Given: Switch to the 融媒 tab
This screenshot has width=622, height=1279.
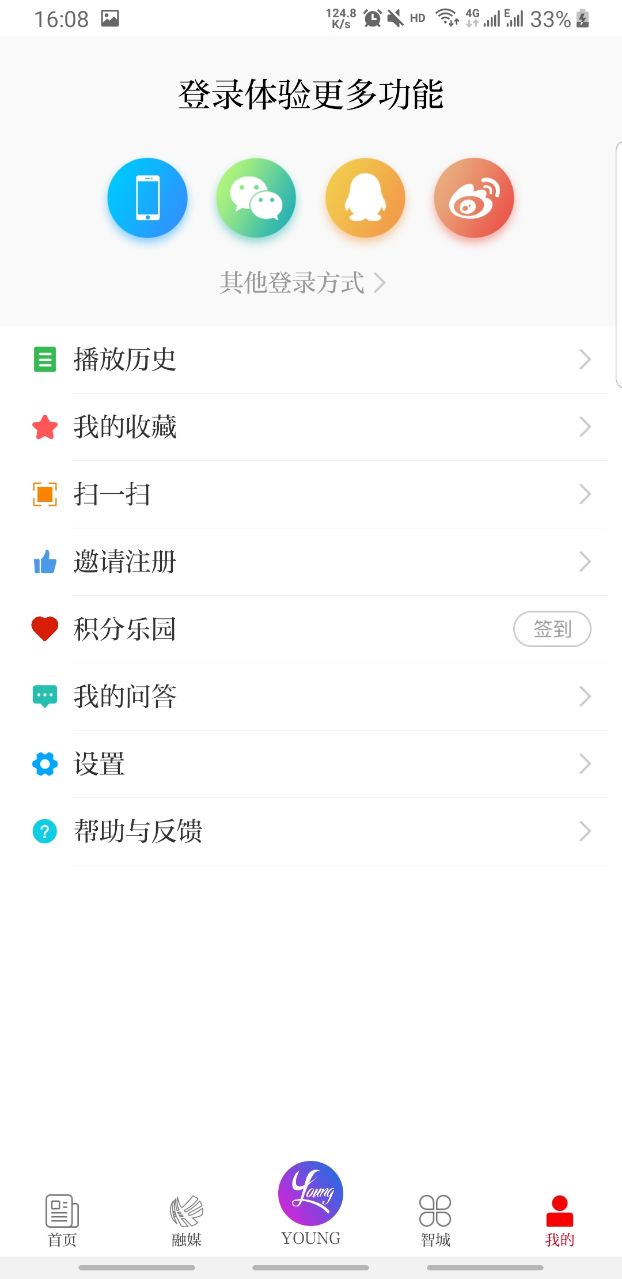Looking at the screenshot, I should click(x=186, y=1220).
